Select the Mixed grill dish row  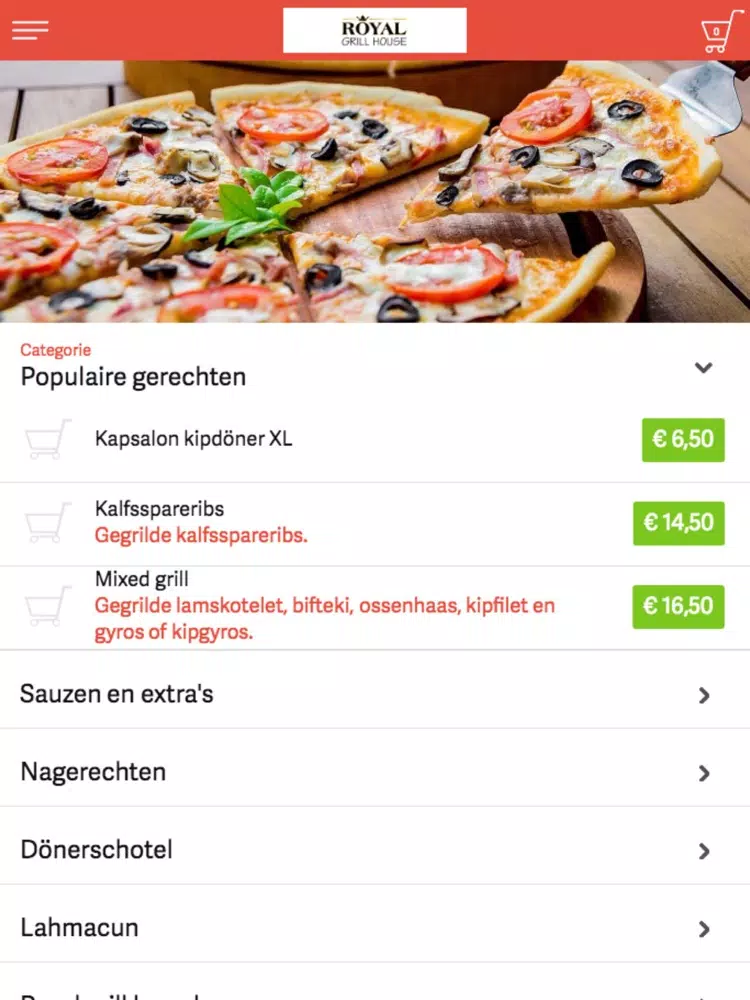point(375,607)
